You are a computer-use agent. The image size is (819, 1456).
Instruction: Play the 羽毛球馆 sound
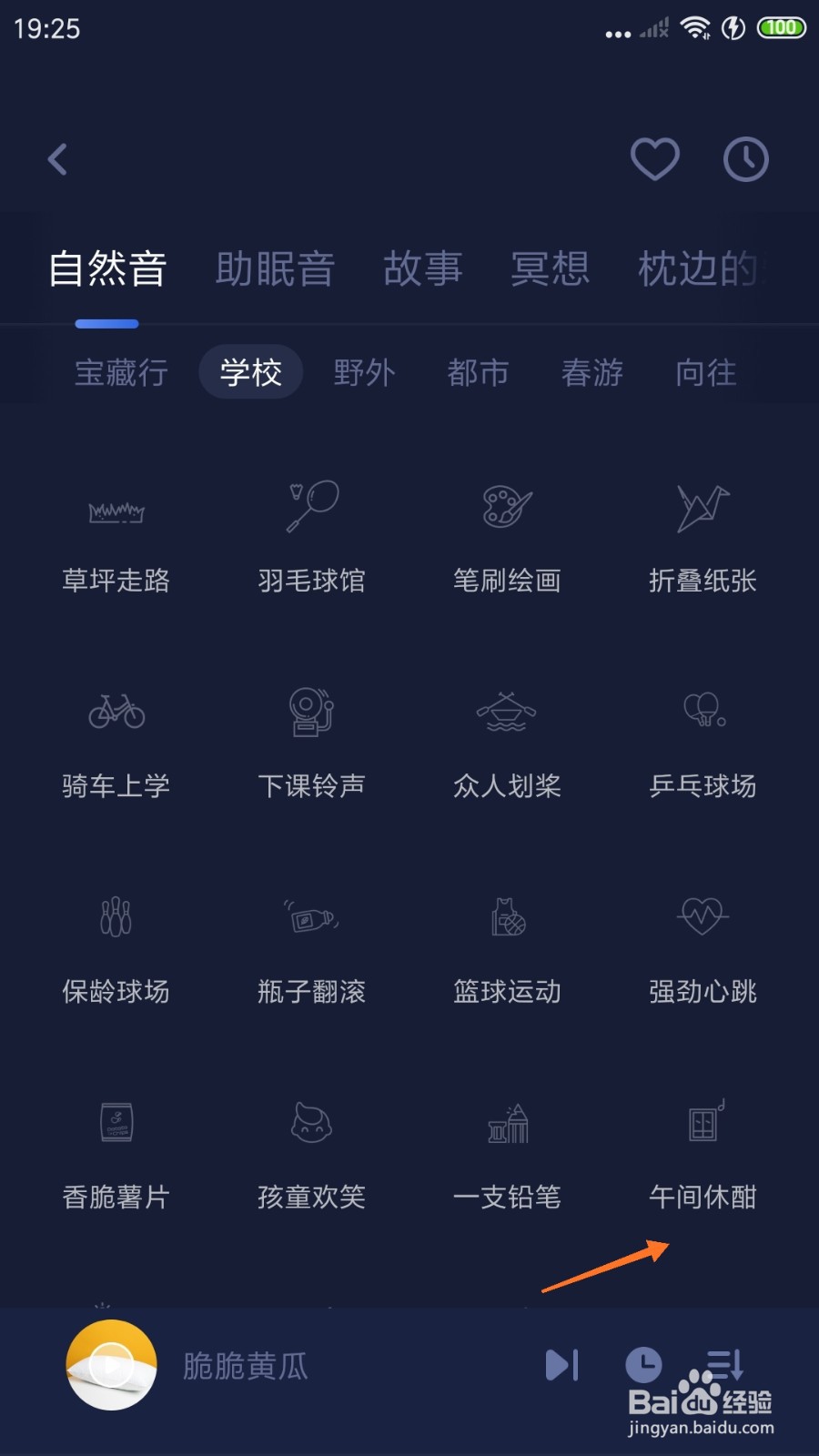[x=312, y=537]
